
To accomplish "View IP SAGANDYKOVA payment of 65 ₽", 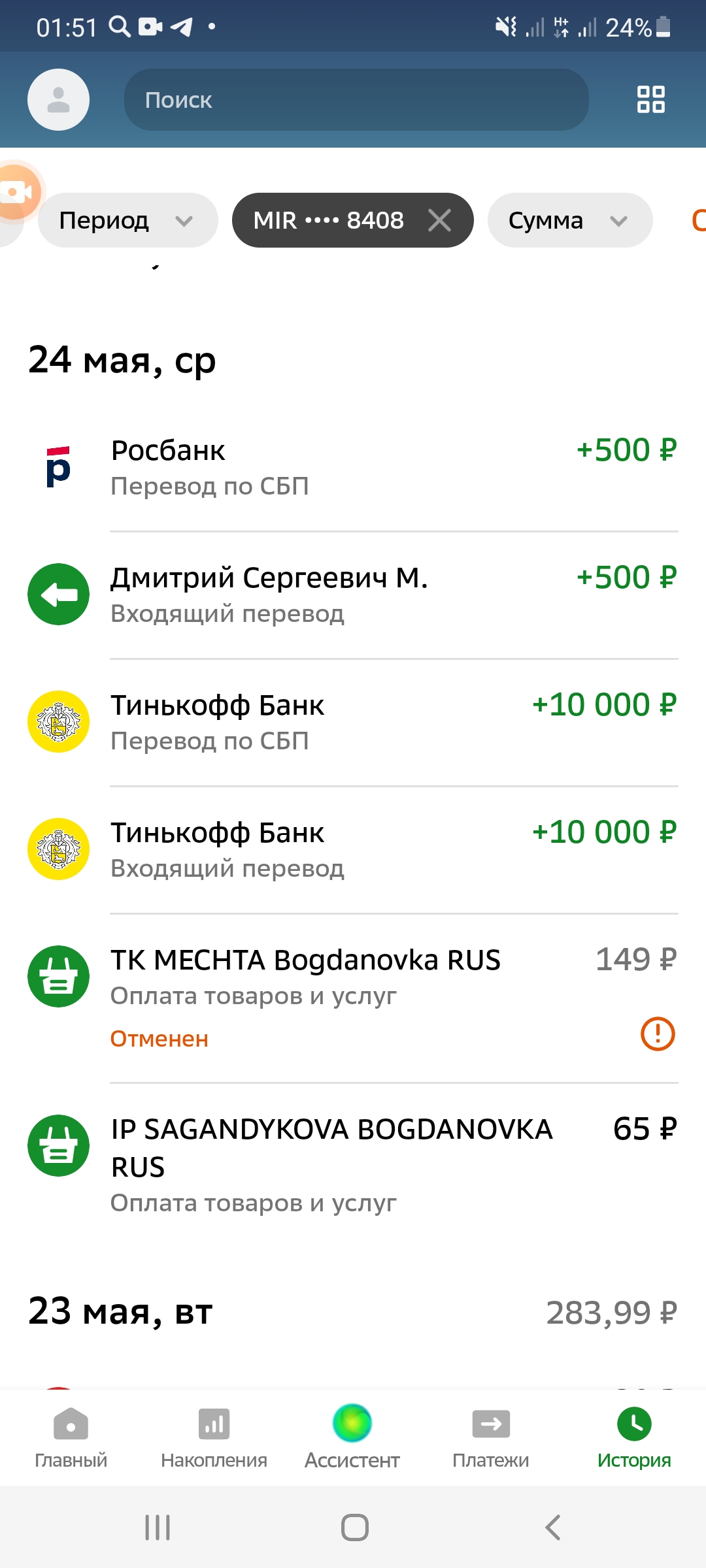I will coord(392,1163).
